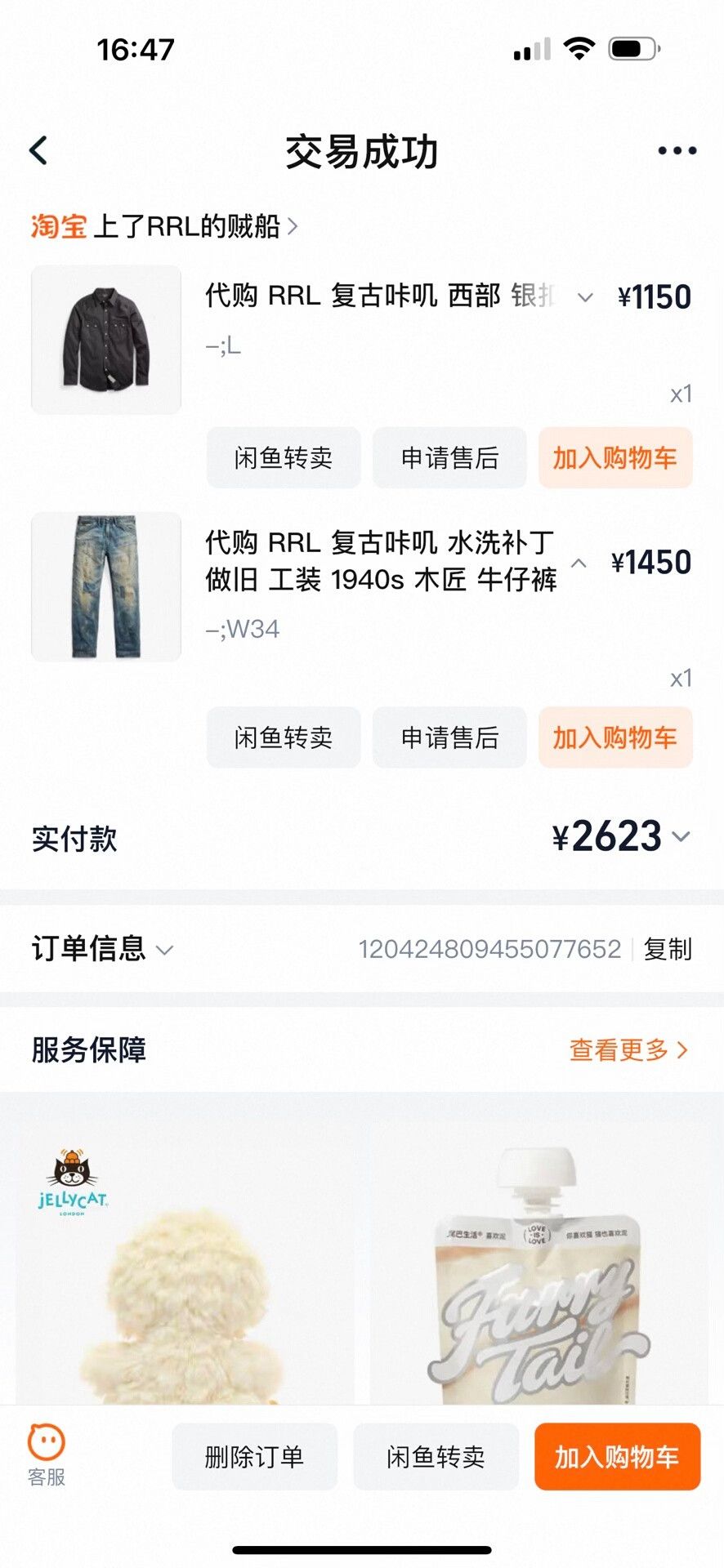Open 查看更多 in 服务保障
Screen dimensions: 724x1568
pyautogui.click(x=629, y=1049)
